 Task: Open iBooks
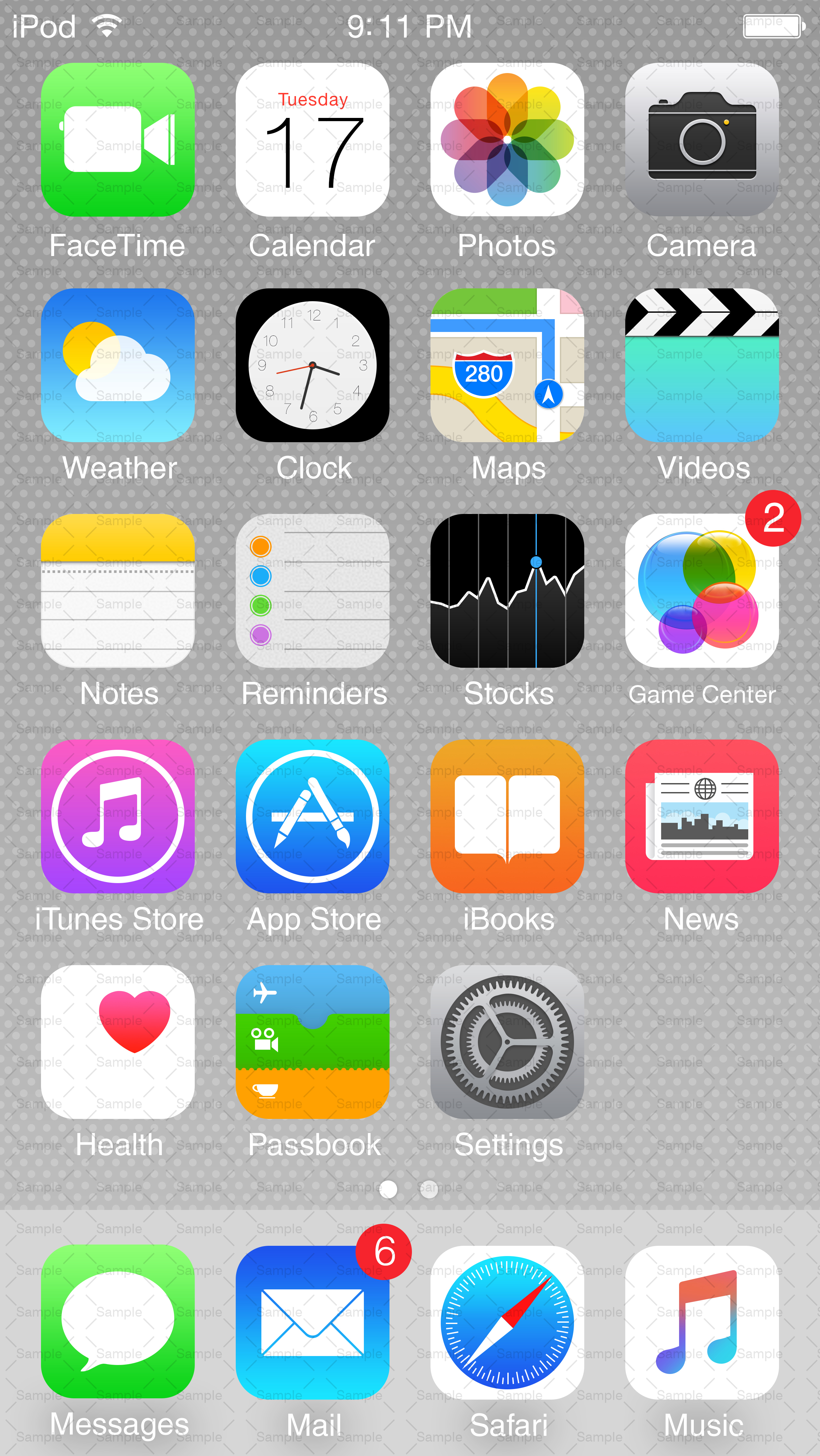tap(507, 816)
